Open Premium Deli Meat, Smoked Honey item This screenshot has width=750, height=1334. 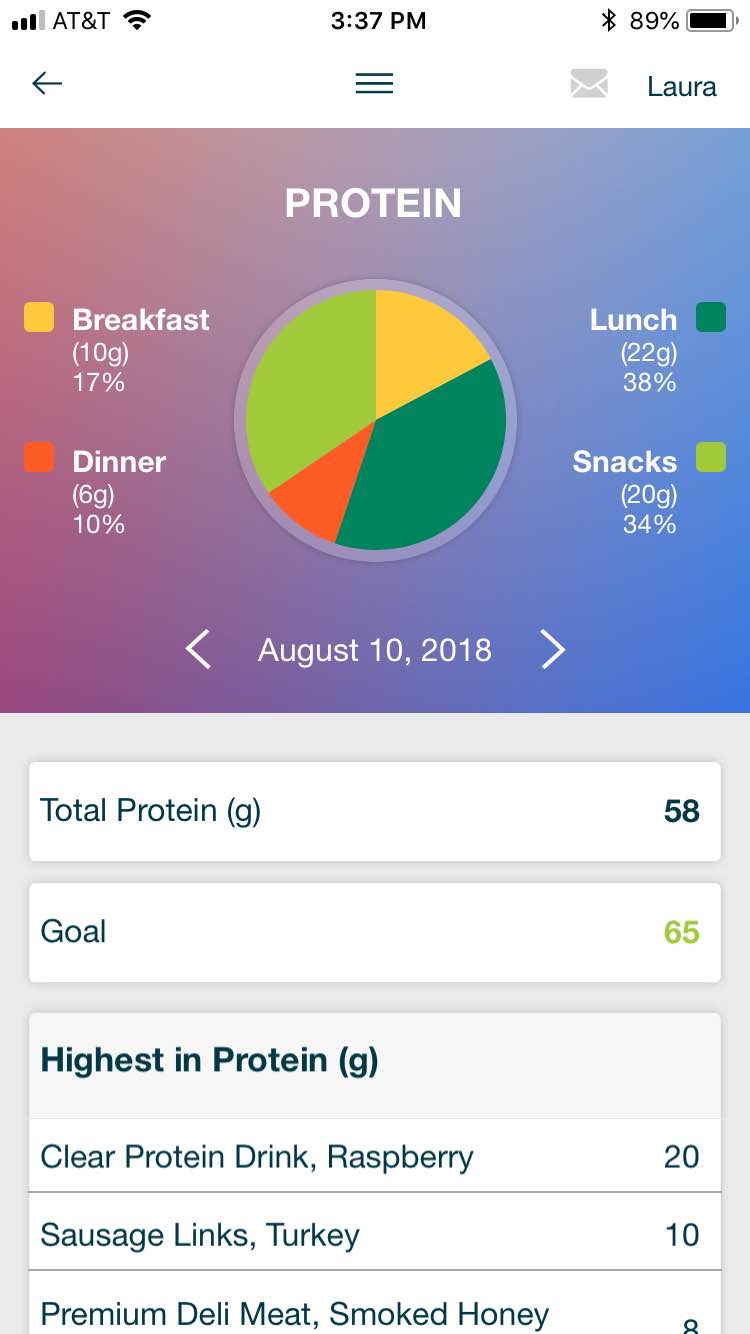coord(375,1303)
